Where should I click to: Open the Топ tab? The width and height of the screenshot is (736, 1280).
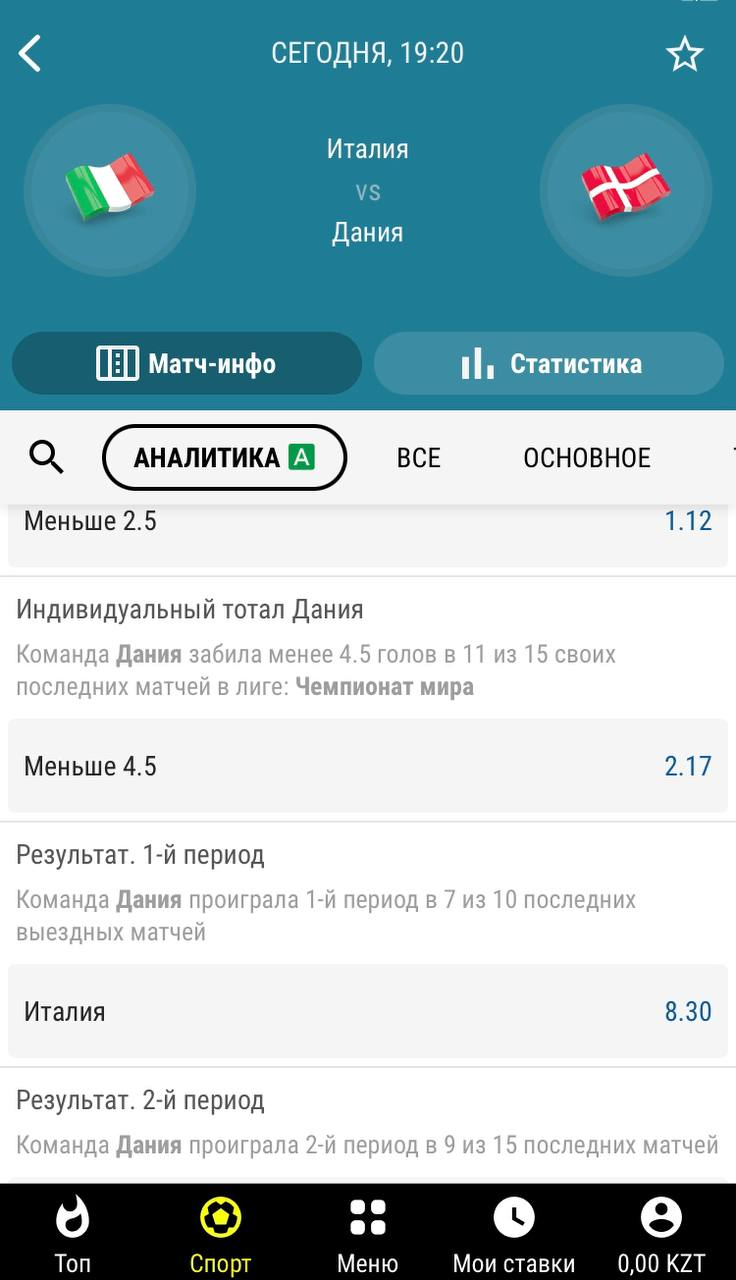[72, 1232]
